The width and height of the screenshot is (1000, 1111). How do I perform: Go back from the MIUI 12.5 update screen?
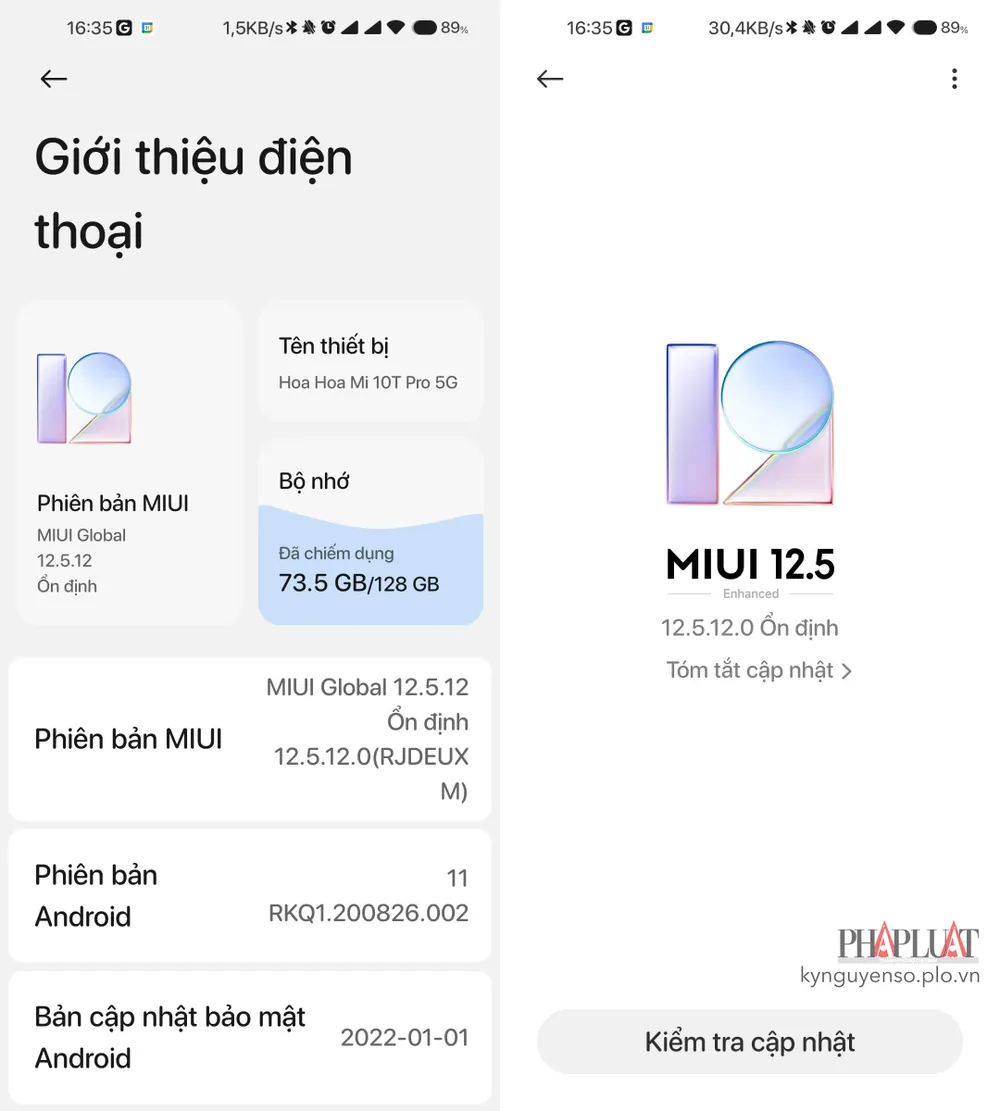coord(550,80)
